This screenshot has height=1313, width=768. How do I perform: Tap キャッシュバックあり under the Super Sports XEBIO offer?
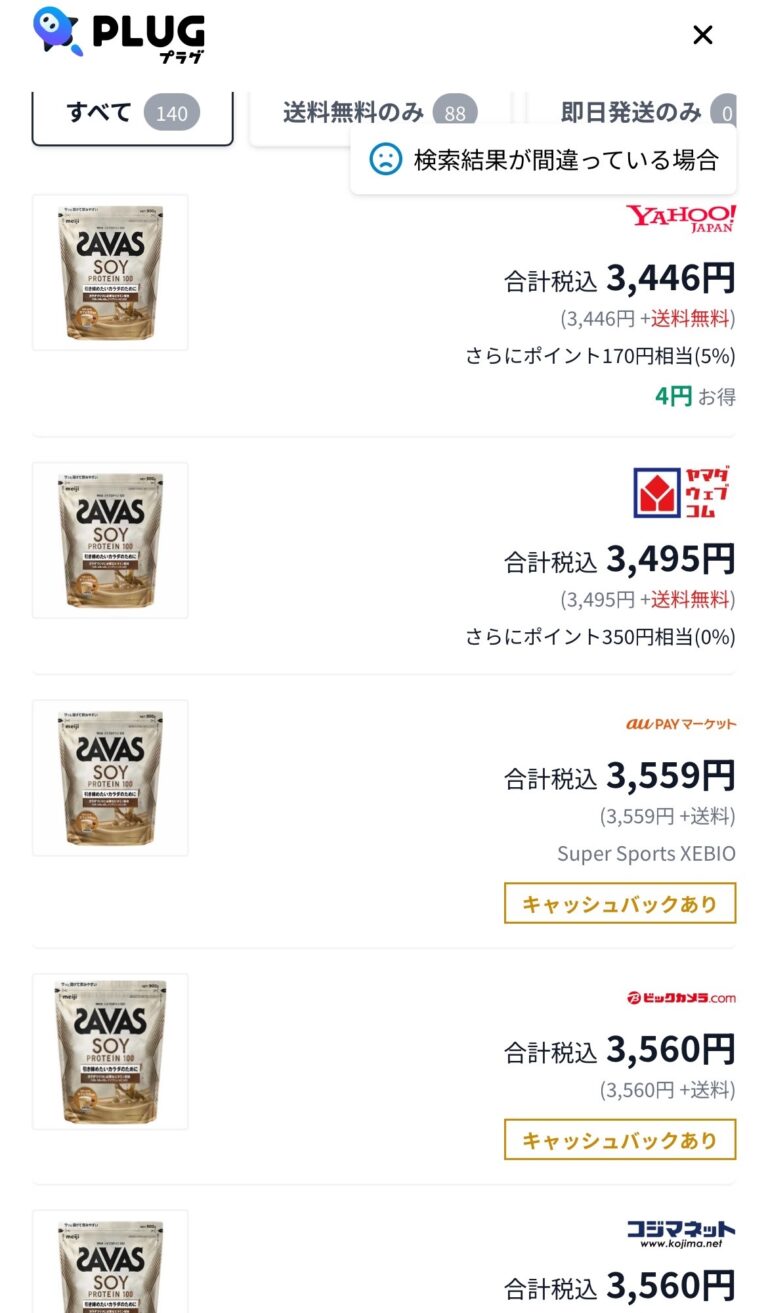click(620, 903)
